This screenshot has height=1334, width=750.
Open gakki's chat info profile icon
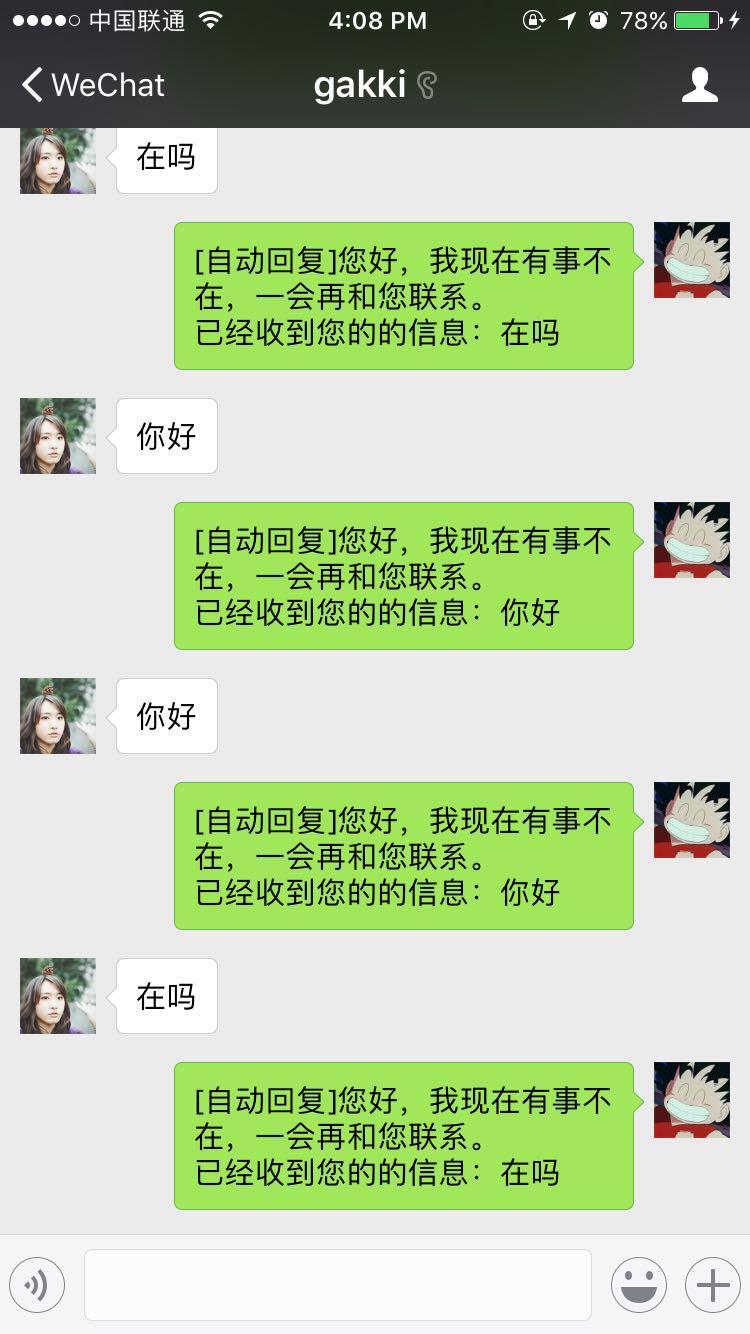coord(699,85)
